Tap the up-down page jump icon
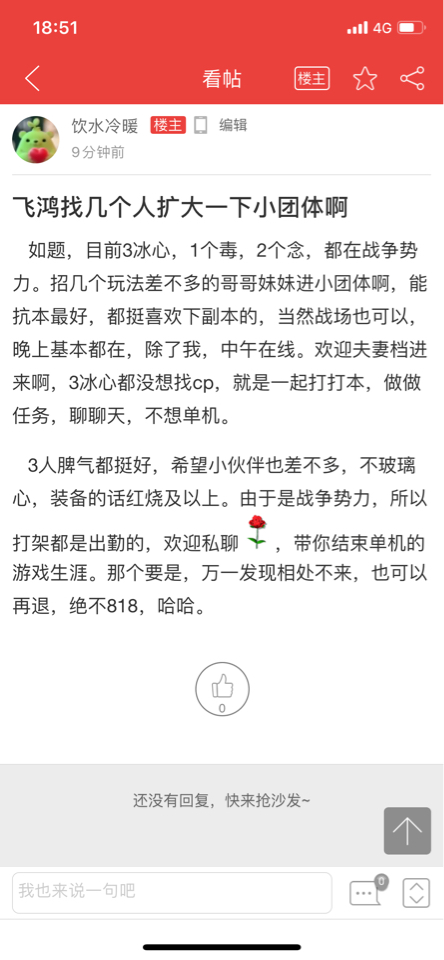Image resolution: width=444 pixels, height=960 pixels. coord(416,893)
